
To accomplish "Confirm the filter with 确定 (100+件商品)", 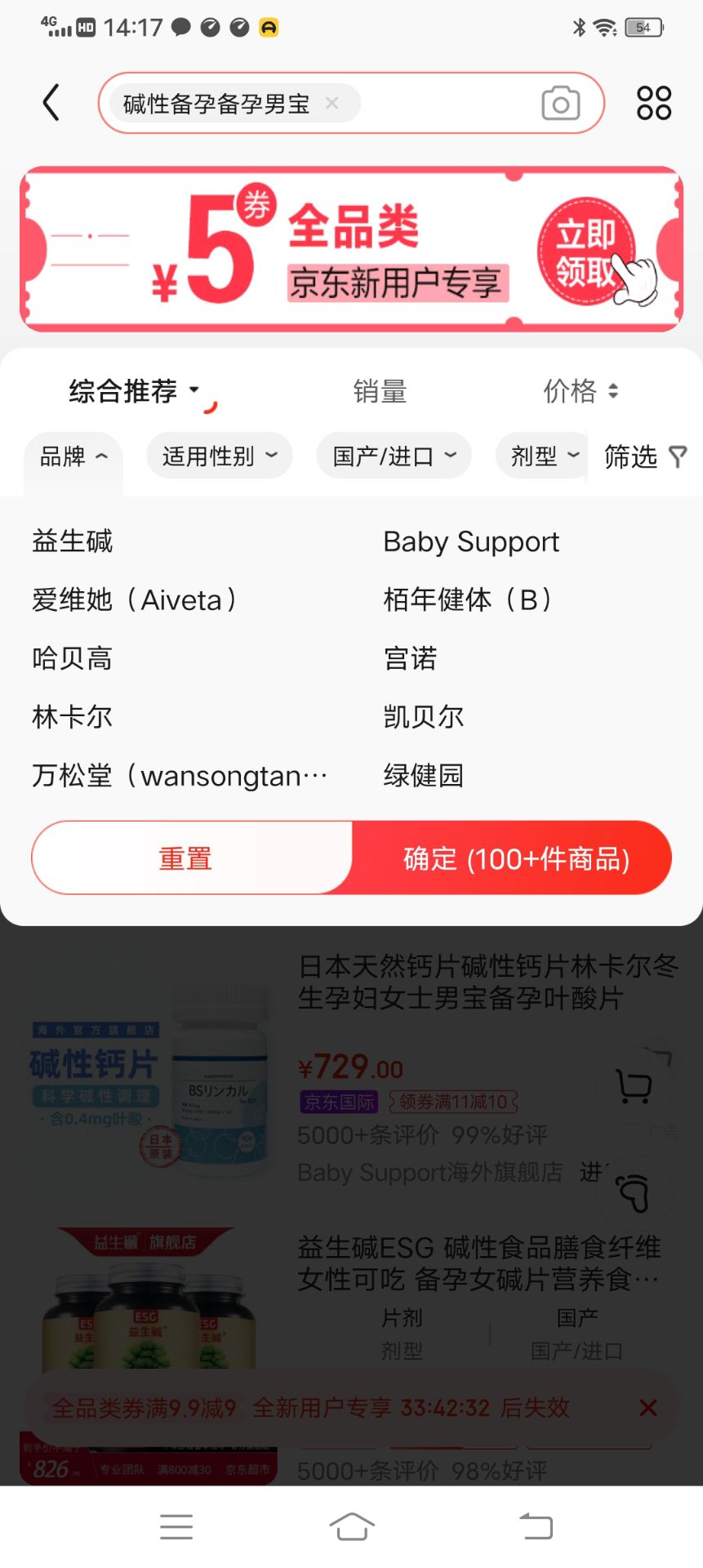I will (x=515, y=858).
